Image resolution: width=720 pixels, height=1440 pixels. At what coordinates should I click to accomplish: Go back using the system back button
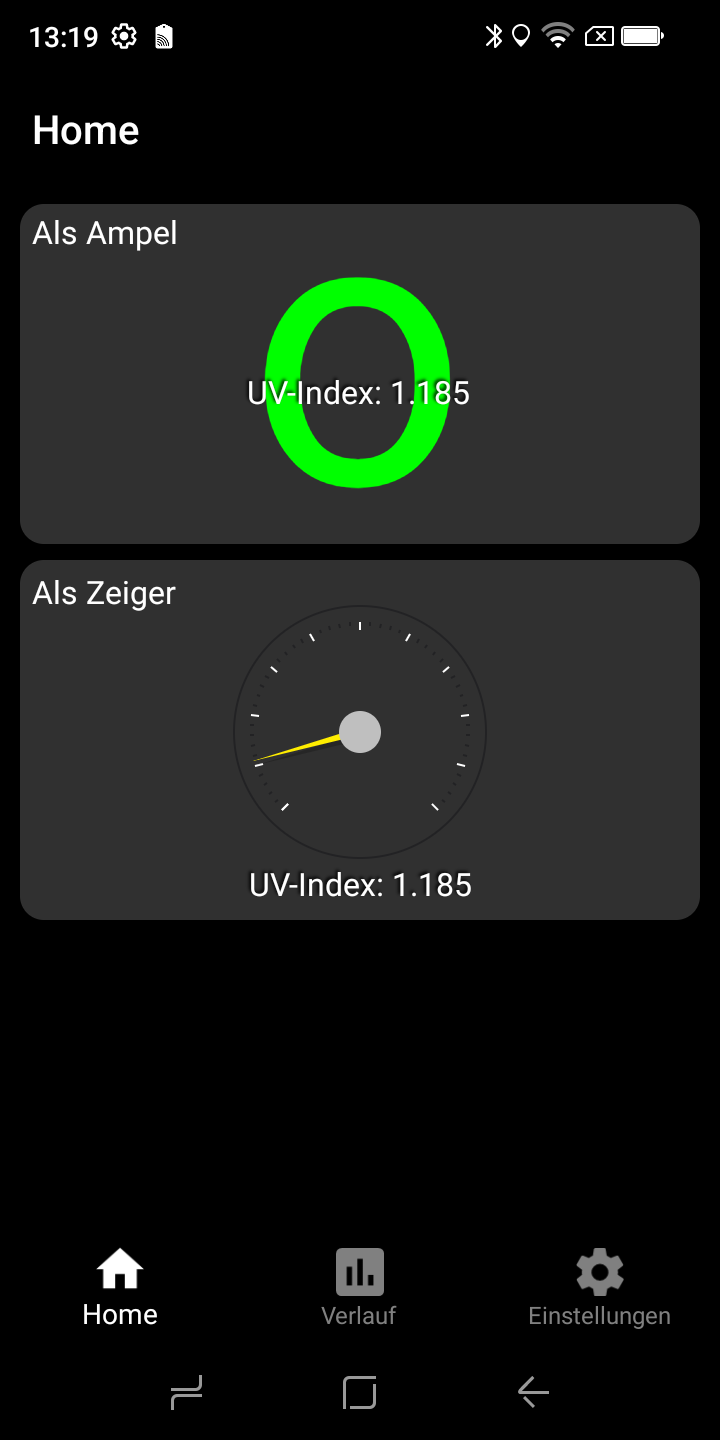[533, 1392]
